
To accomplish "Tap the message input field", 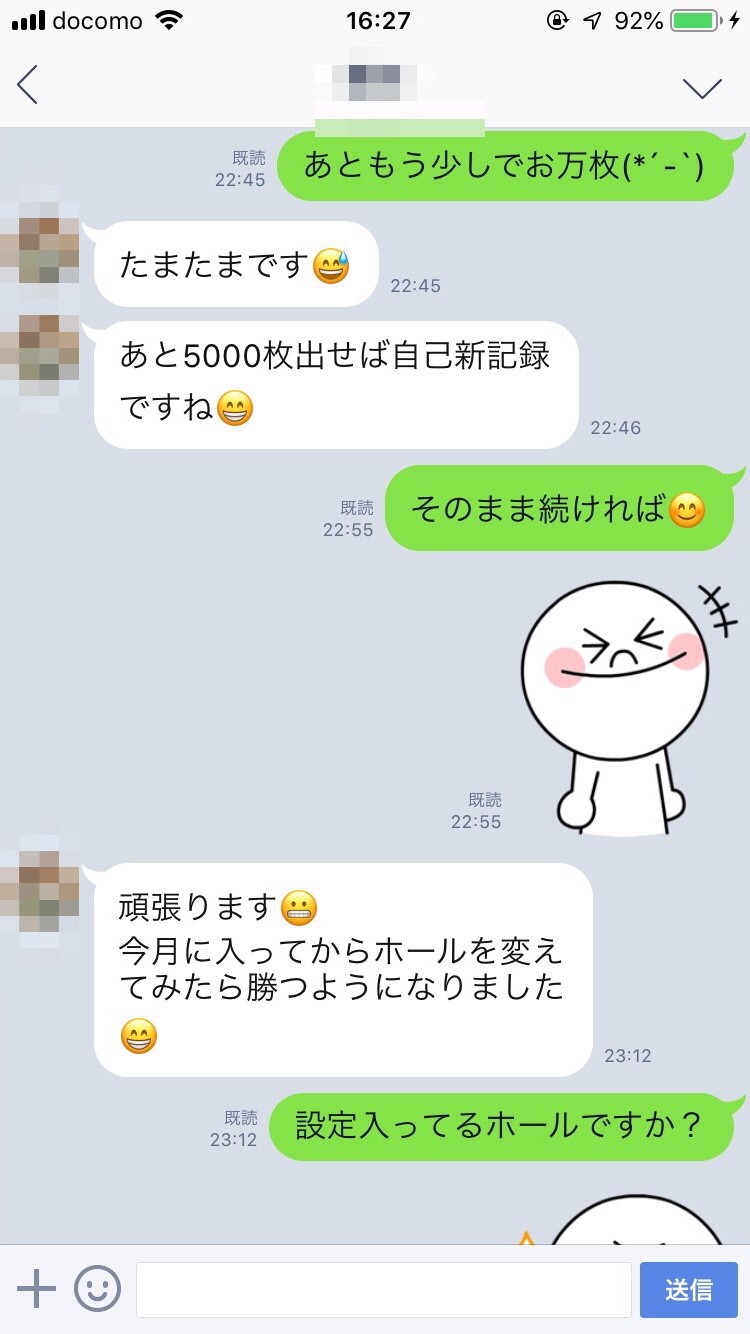I will 383,1290.
